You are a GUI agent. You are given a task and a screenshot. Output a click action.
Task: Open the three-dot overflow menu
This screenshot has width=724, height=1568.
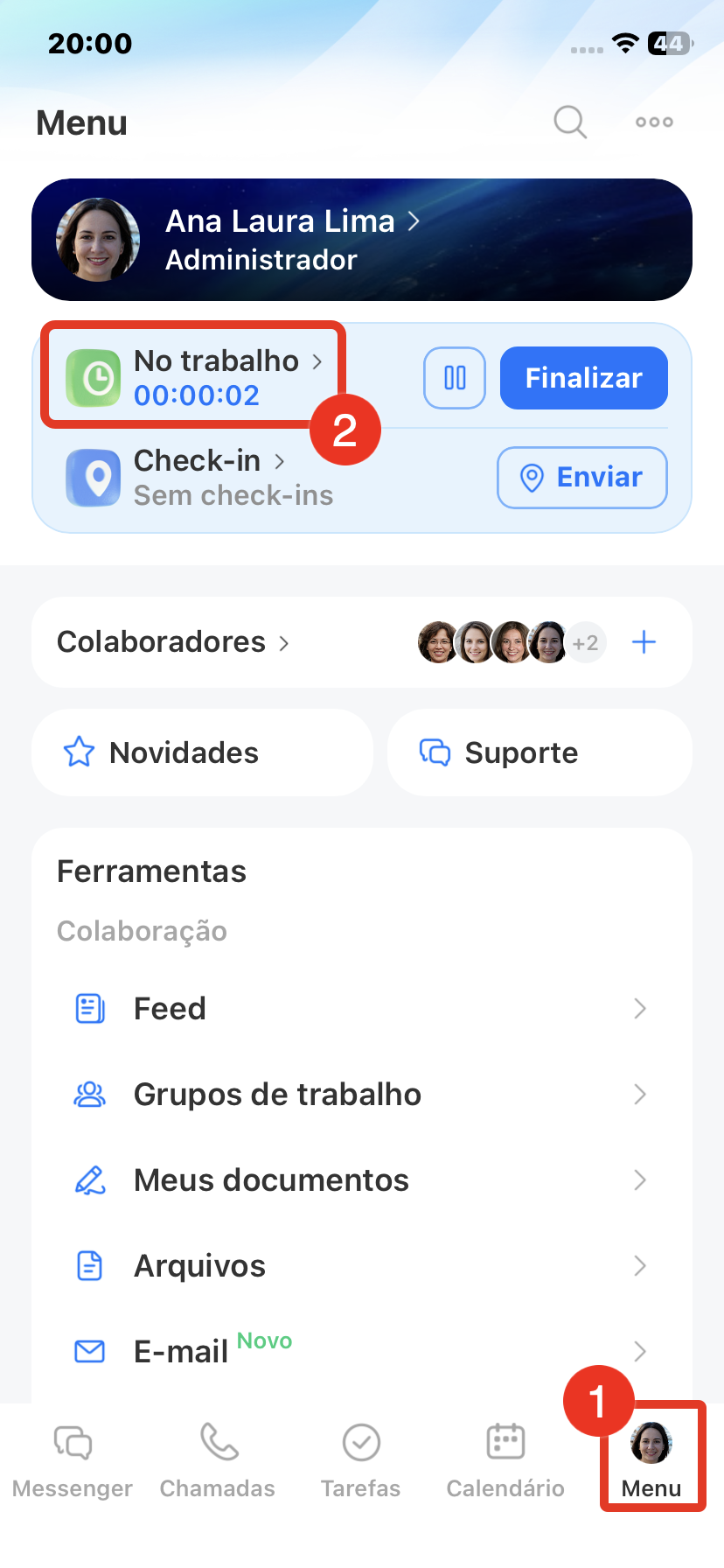point(654,122)
